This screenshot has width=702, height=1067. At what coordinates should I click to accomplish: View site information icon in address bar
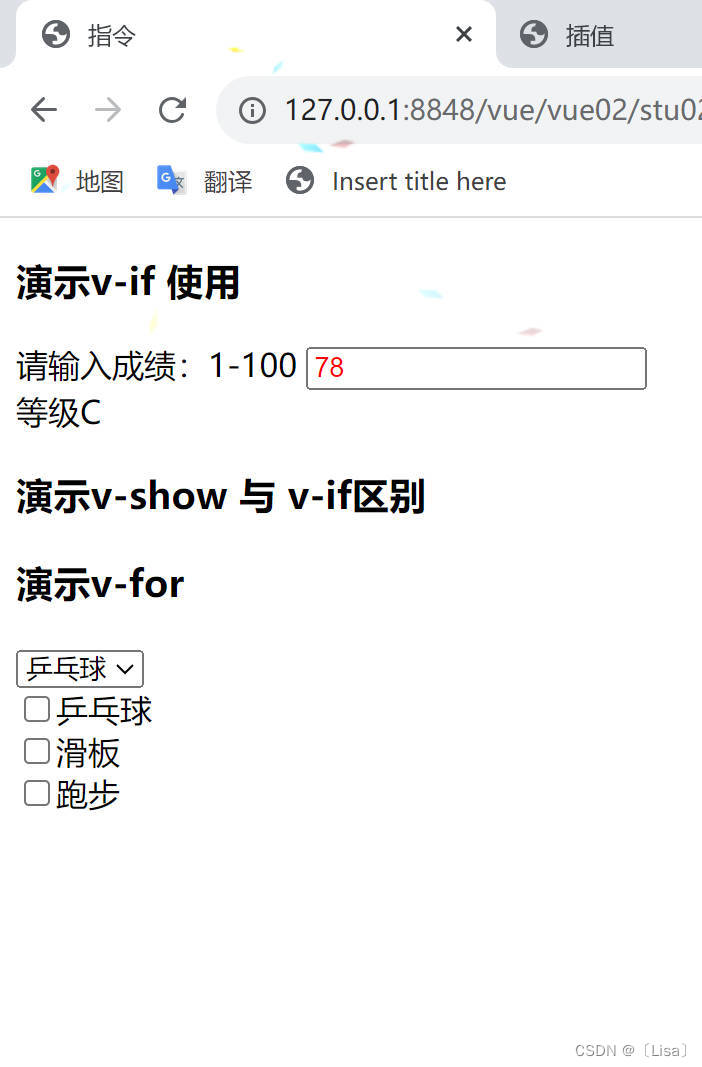[252, 110]
